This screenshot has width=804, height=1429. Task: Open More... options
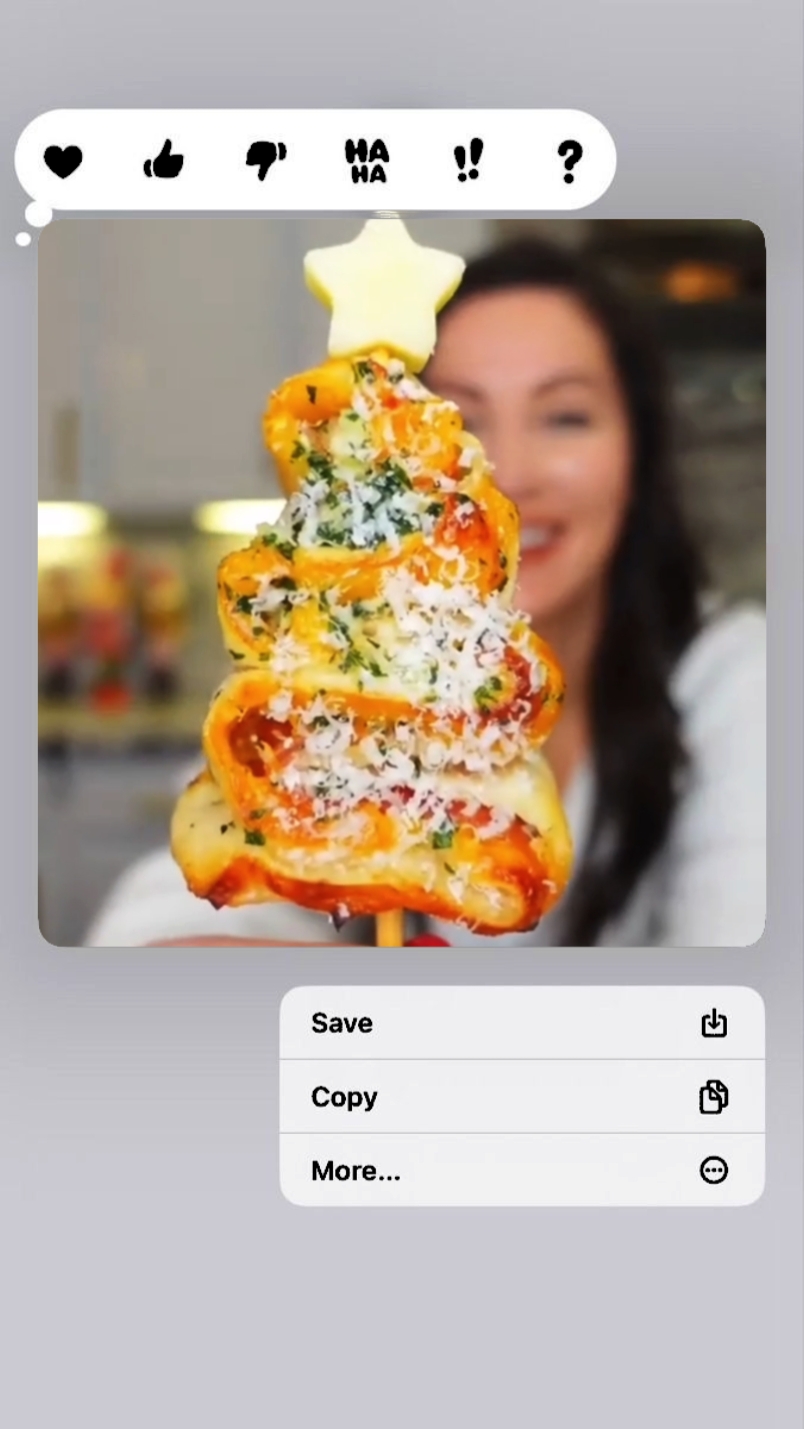point(522,1170)
